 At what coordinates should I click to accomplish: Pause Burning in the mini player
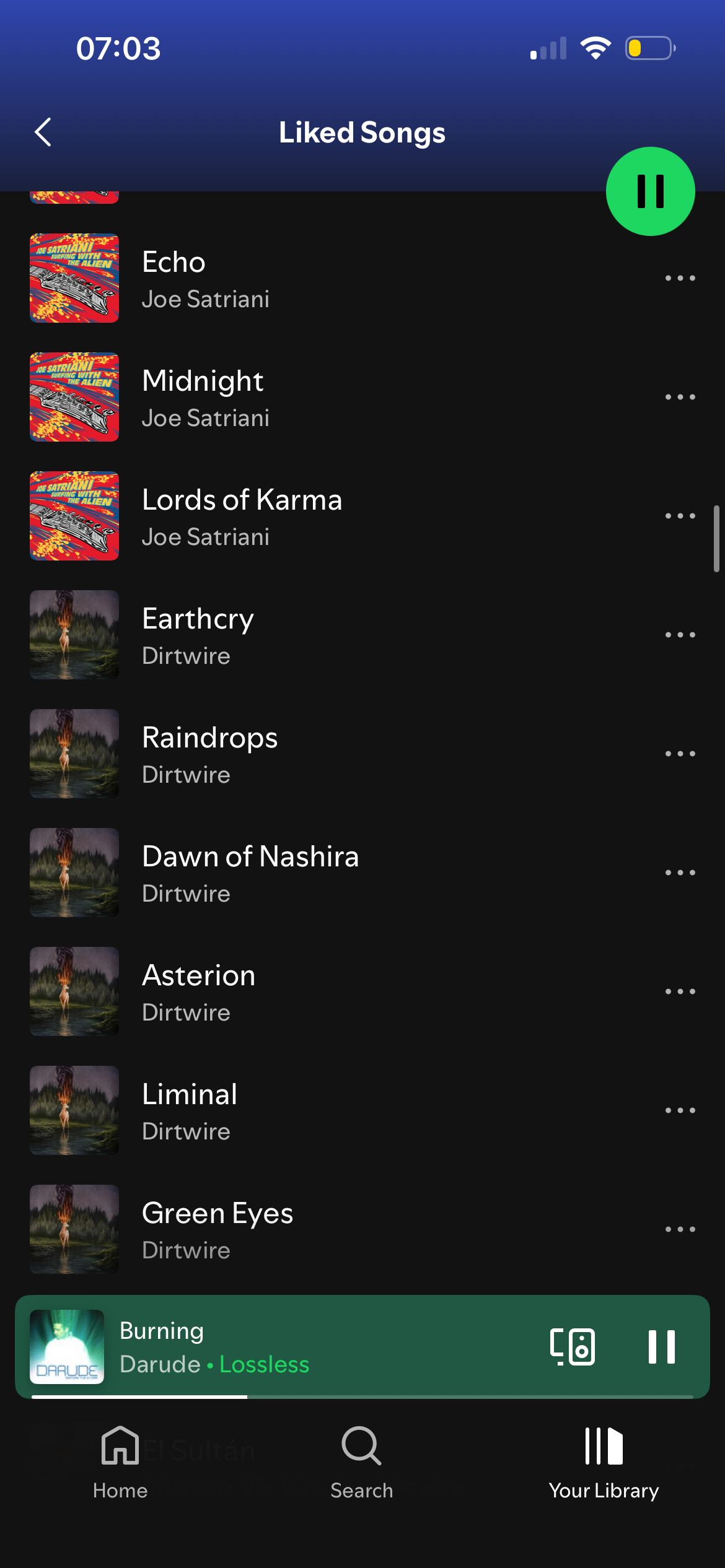661,1346
